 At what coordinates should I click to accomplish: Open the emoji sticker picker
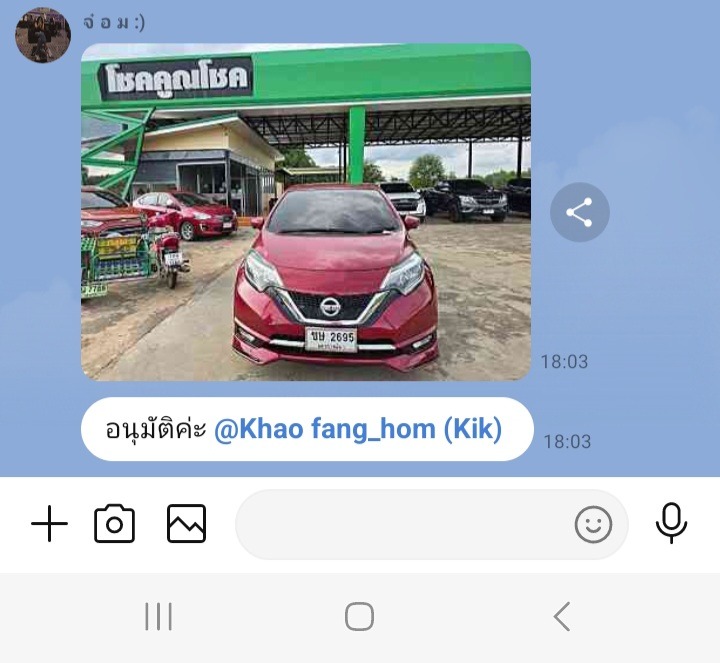click(x=593, y=524)
